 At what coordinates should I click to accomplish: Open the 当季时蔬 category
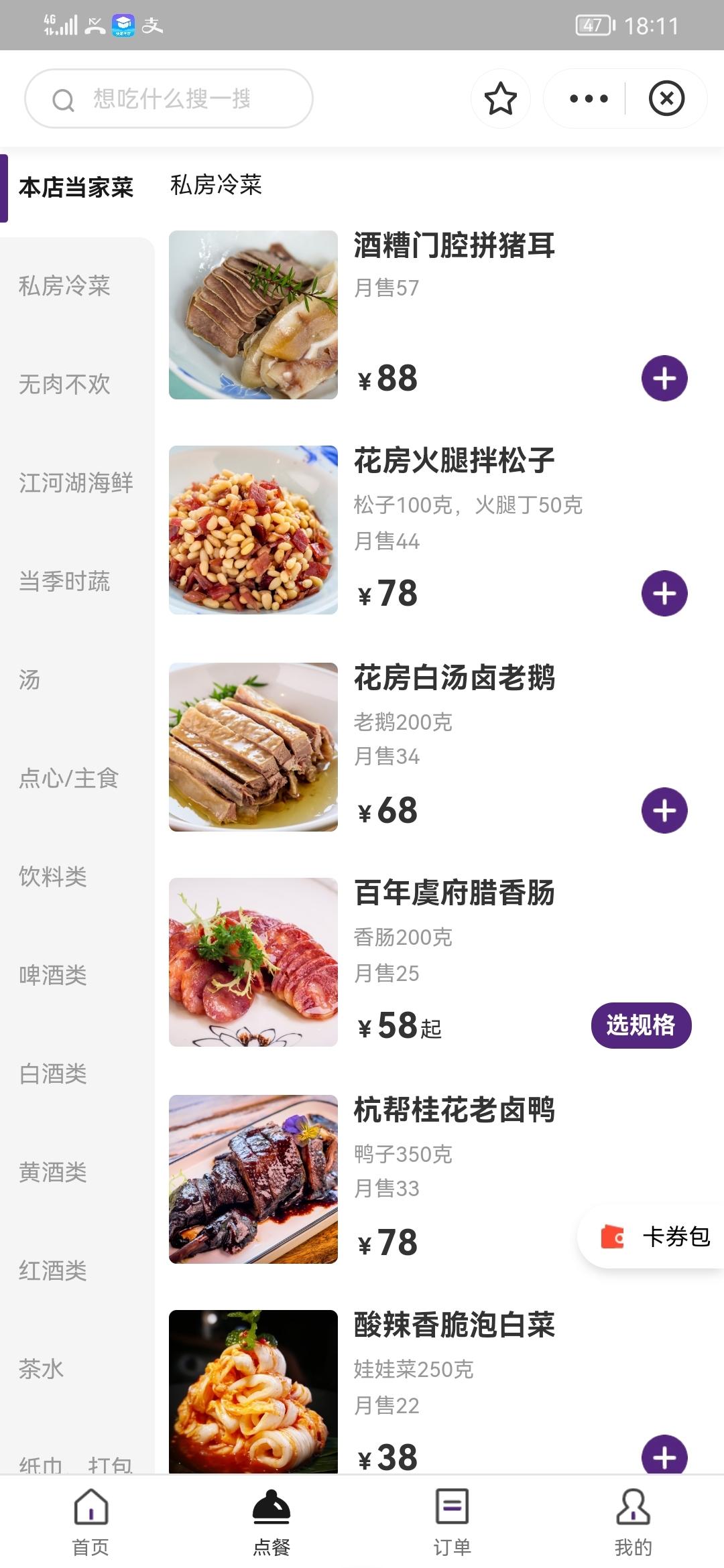[64, 581]
